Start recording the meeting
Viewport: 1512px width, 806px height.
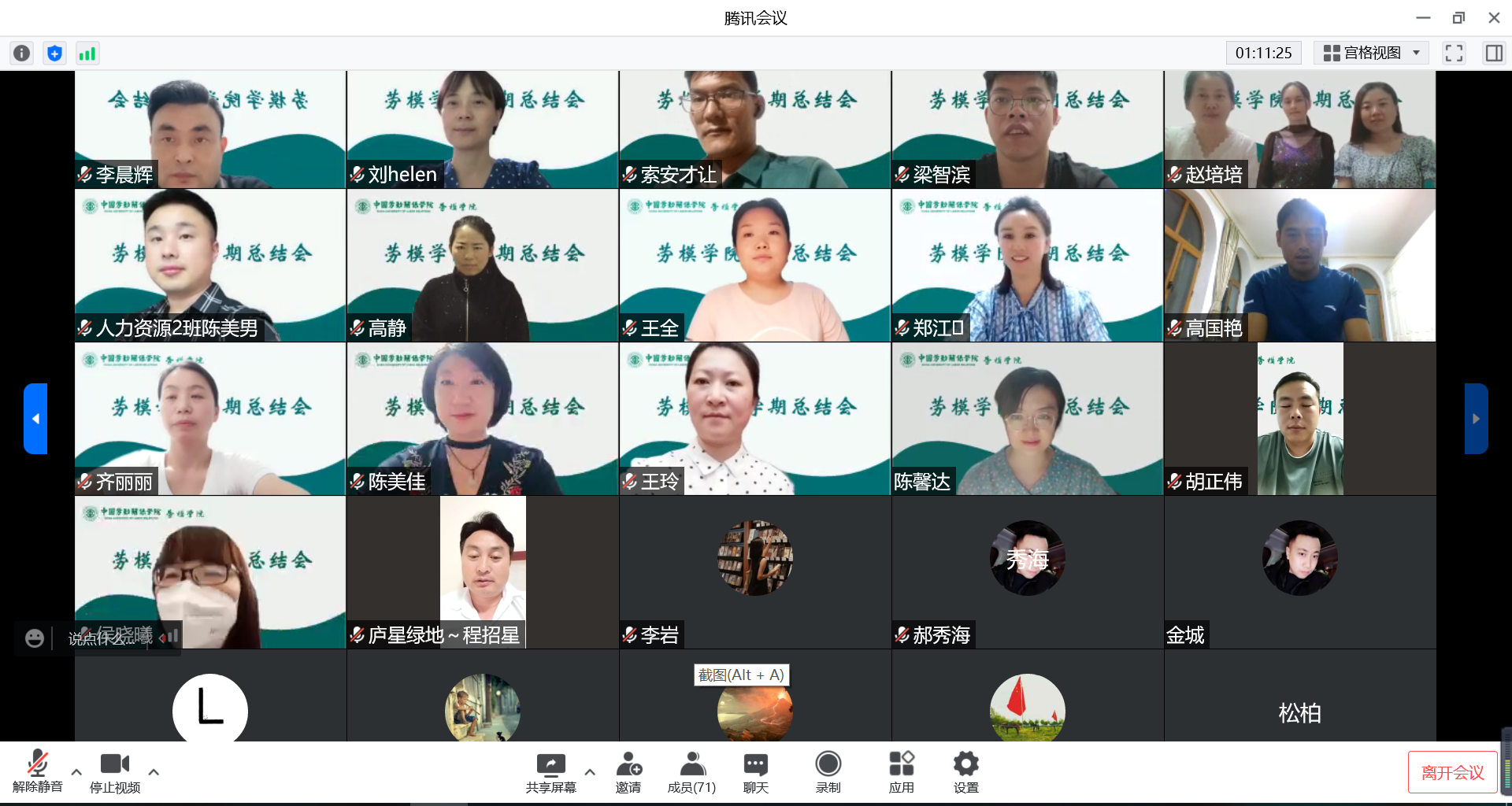(828, 771)
